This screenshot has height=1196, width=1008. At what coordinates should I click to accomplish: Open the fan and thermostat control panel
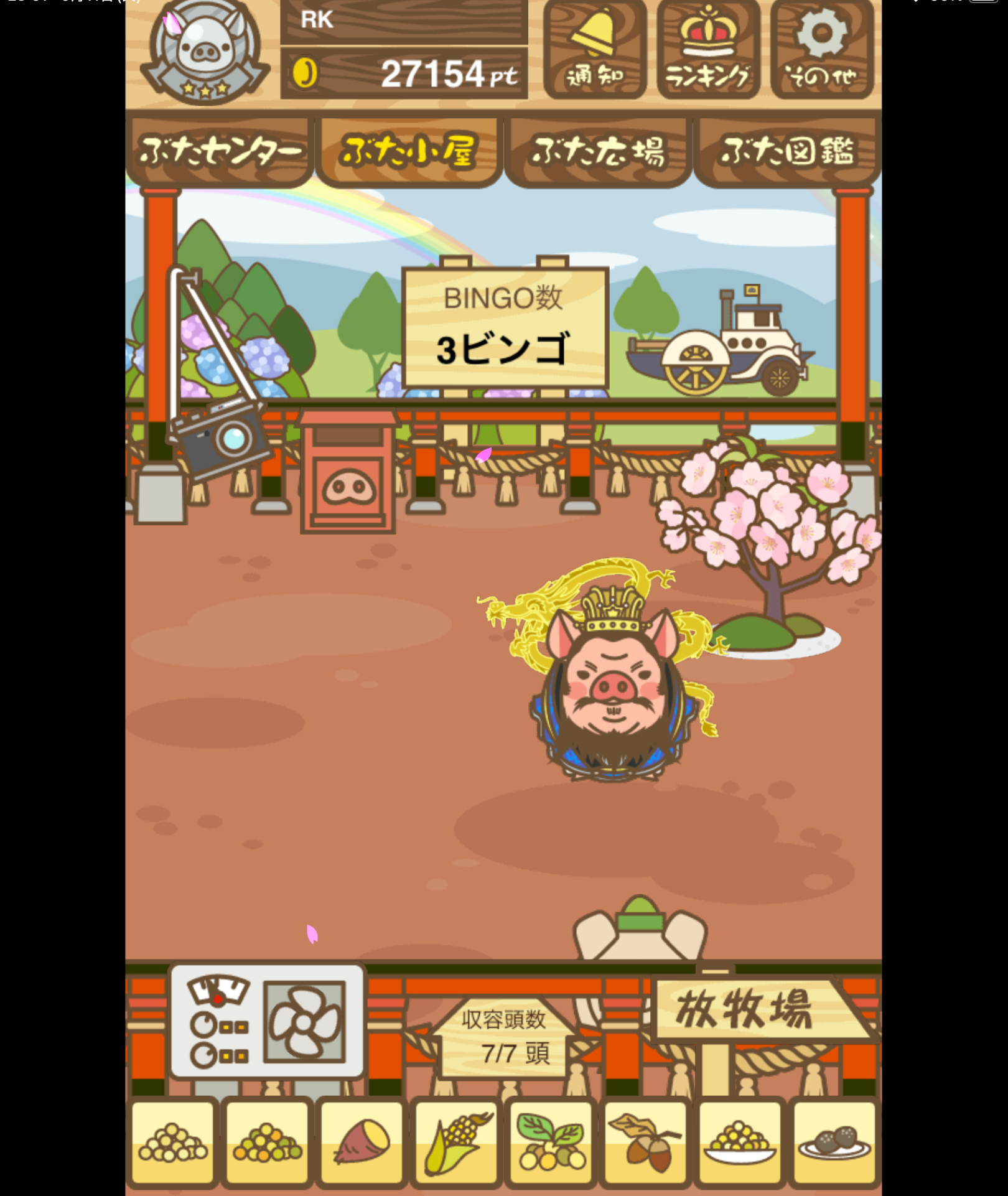[268, 1022]
